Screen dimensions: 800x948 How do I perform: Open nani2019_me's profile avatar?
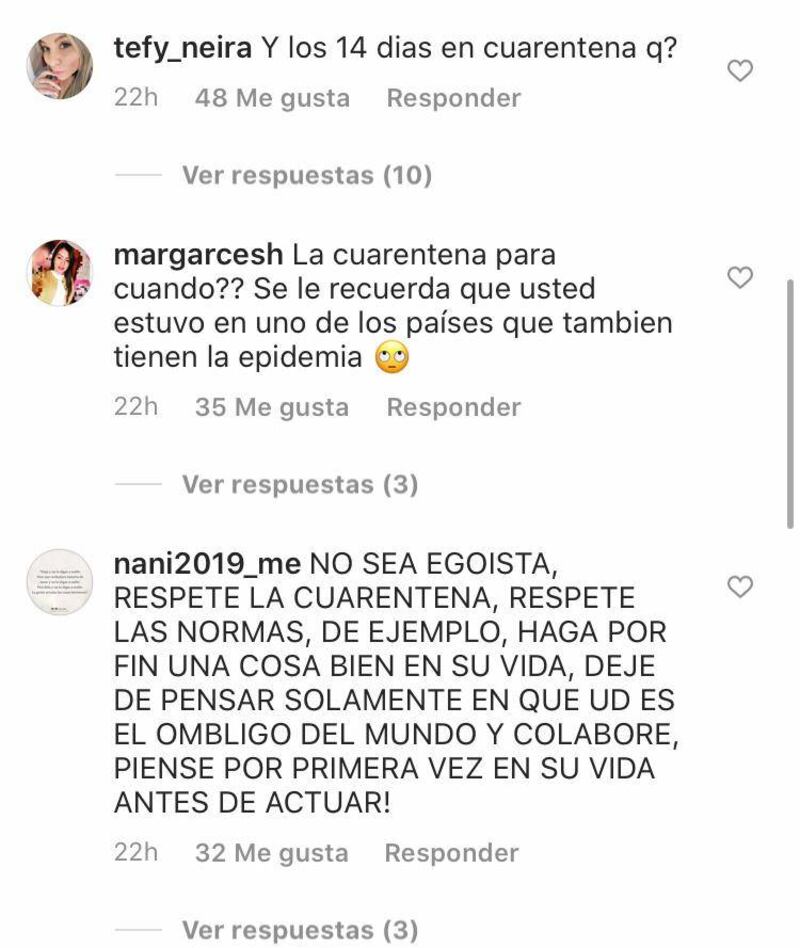pyautogui.click(x=59, y=582)
